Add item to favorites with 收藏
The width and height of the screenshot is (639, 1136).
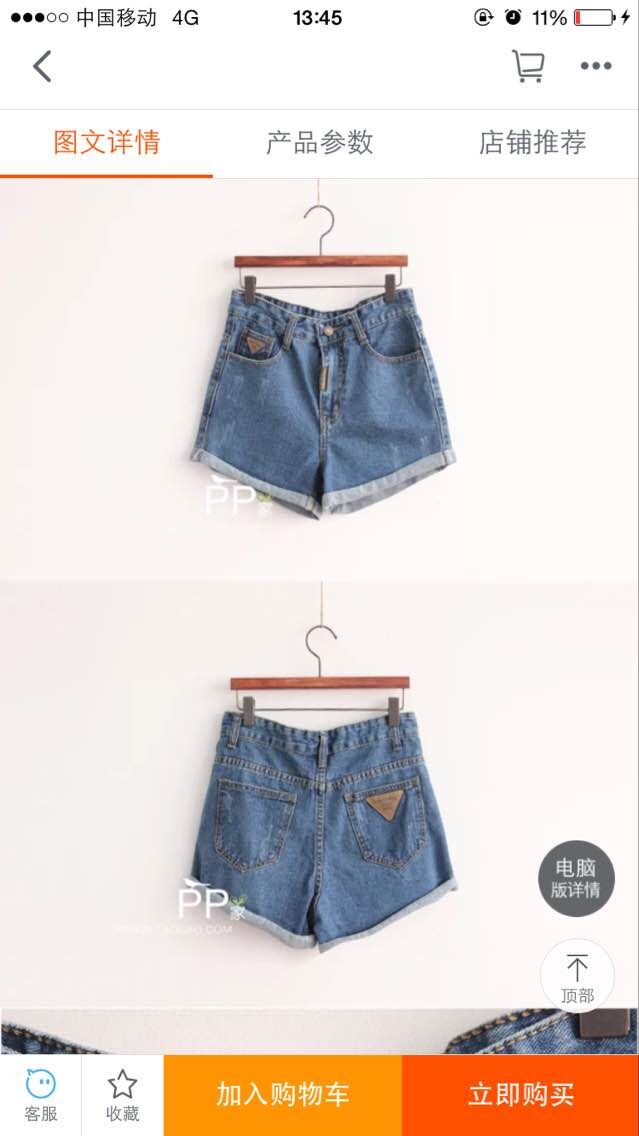122,1095
